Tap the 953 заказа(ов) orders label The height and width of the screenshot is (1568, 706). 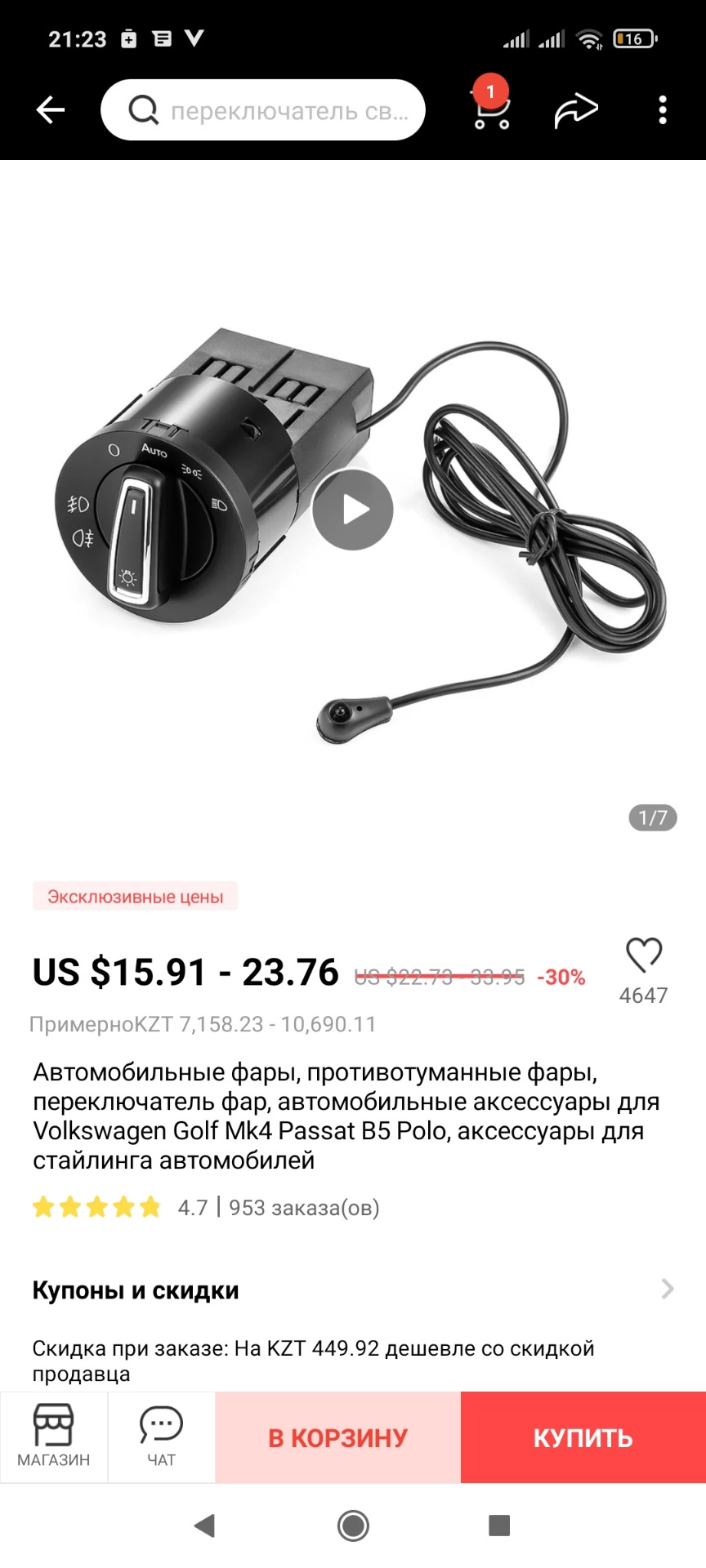306,1207
